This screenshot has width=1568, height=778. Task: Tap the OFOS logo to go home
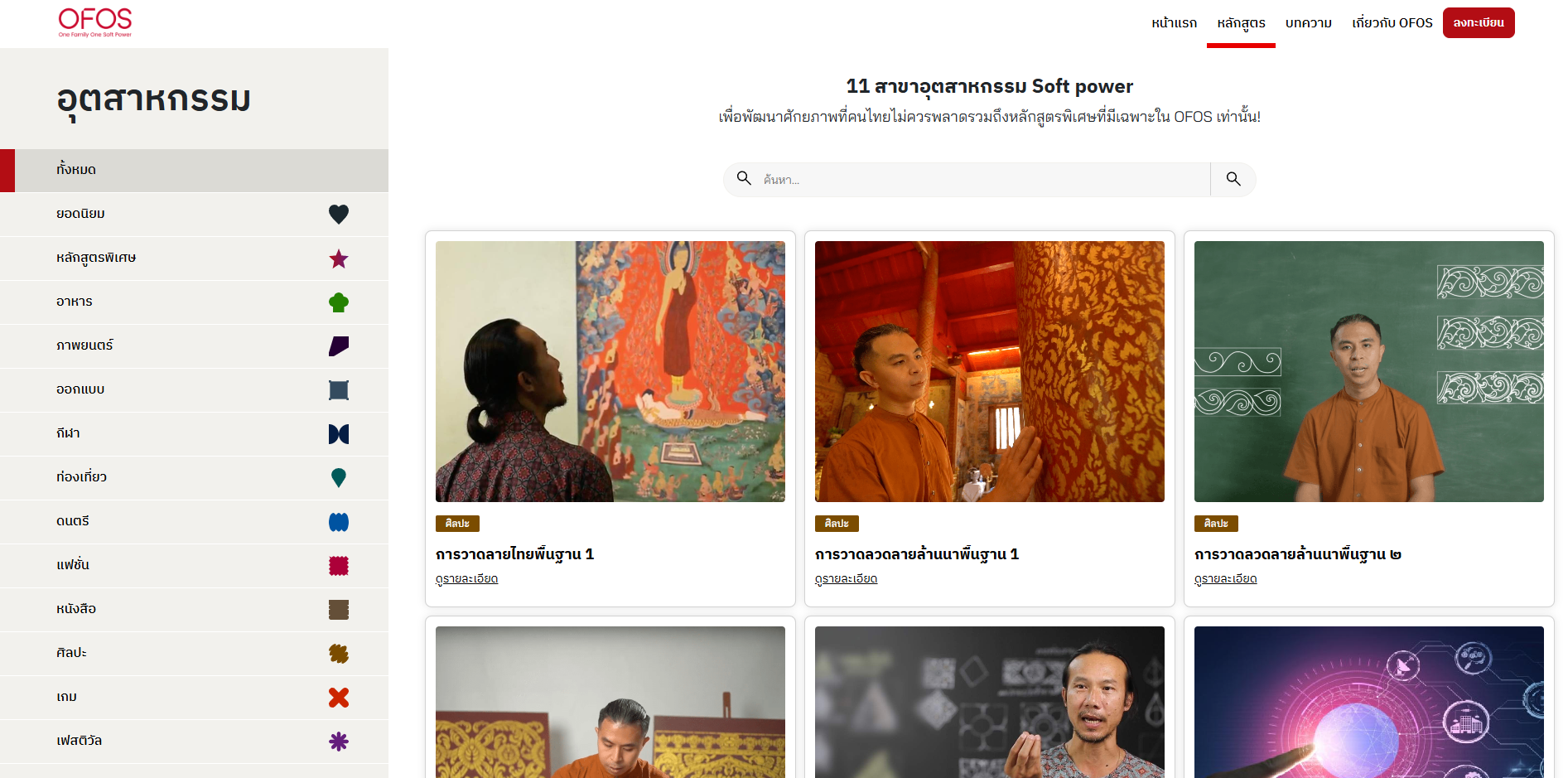coord(95,22)
